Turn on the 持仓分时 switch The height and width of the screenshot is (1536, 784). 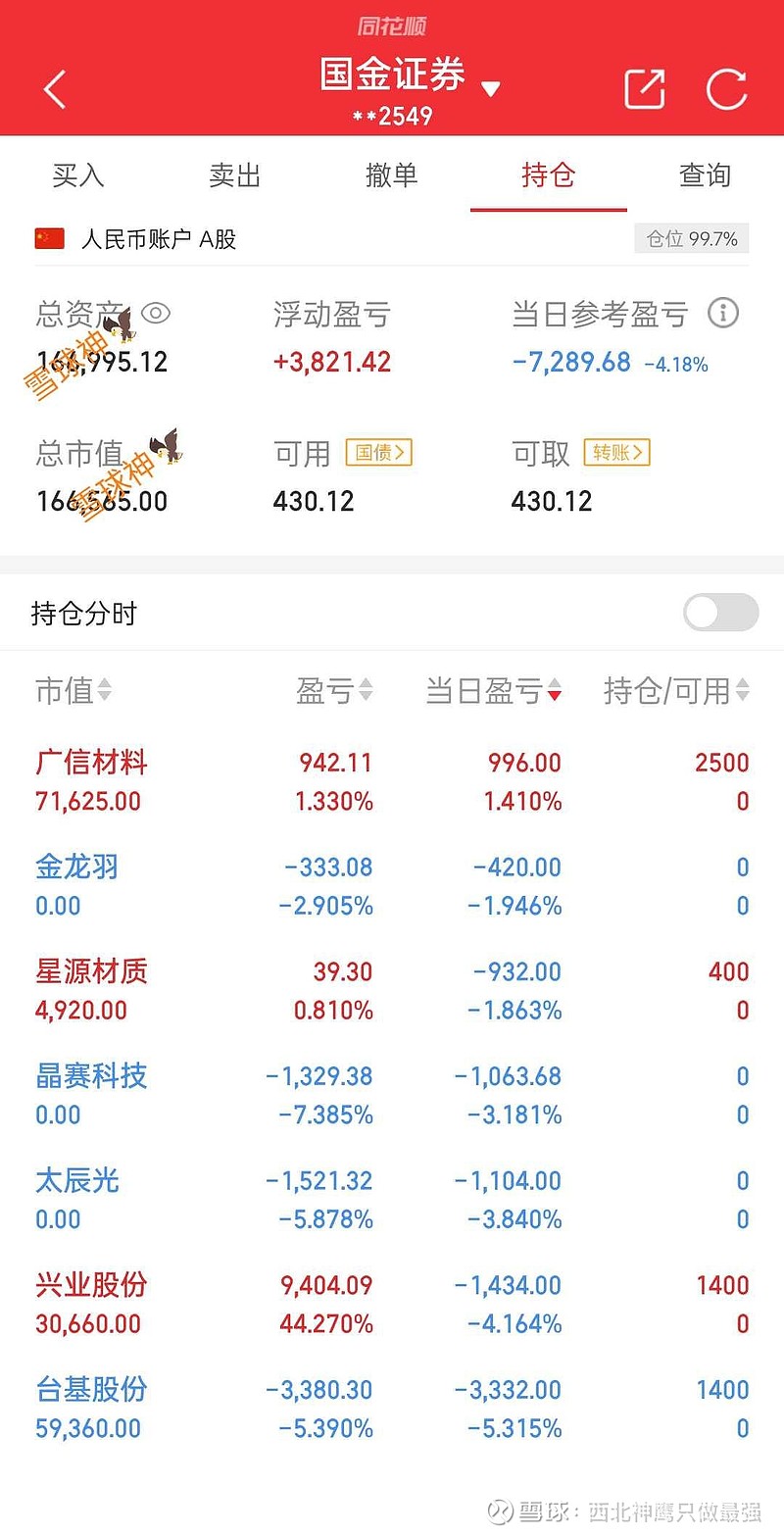(x=720, y=613)
